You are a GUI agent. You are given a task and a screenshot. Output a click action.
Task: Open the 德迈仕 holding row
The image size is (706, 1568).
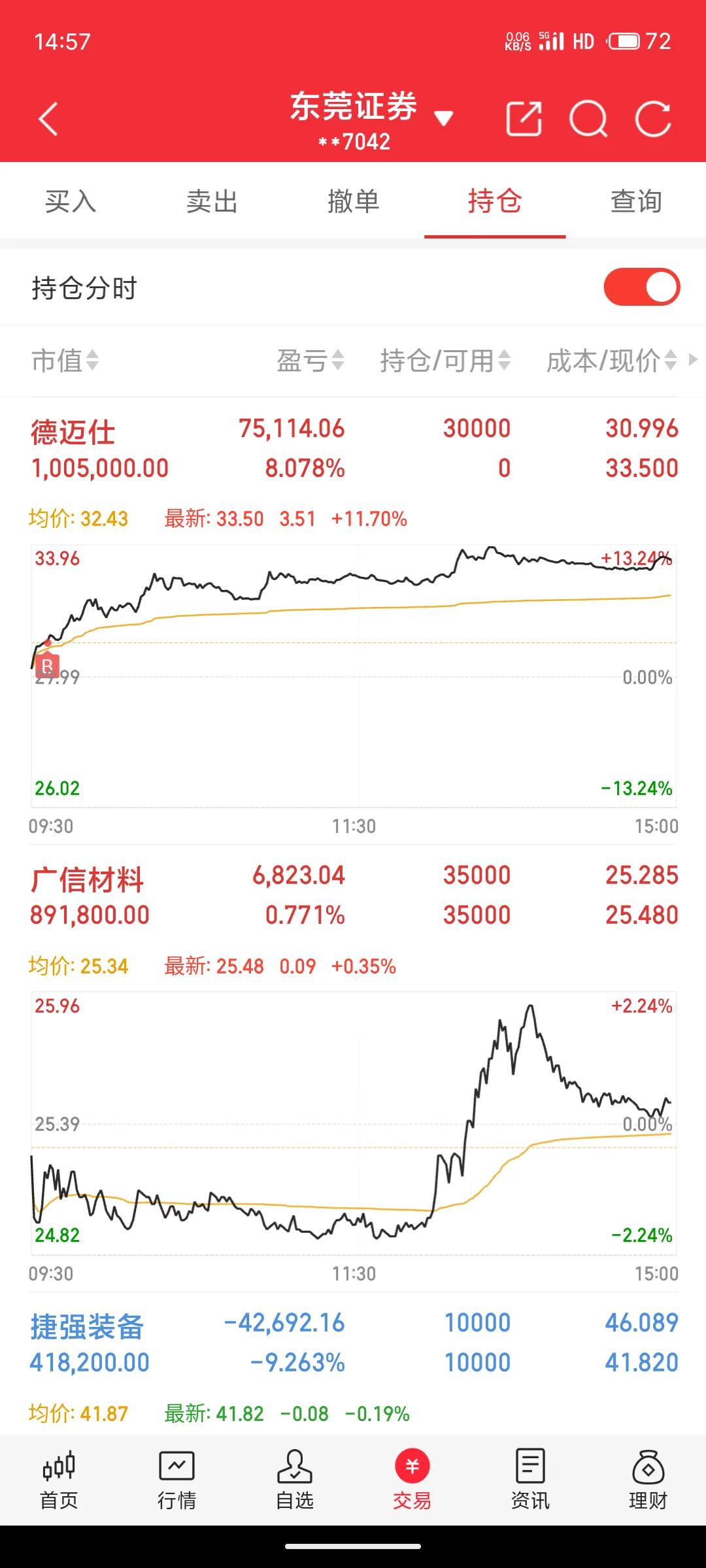[353, 448]
